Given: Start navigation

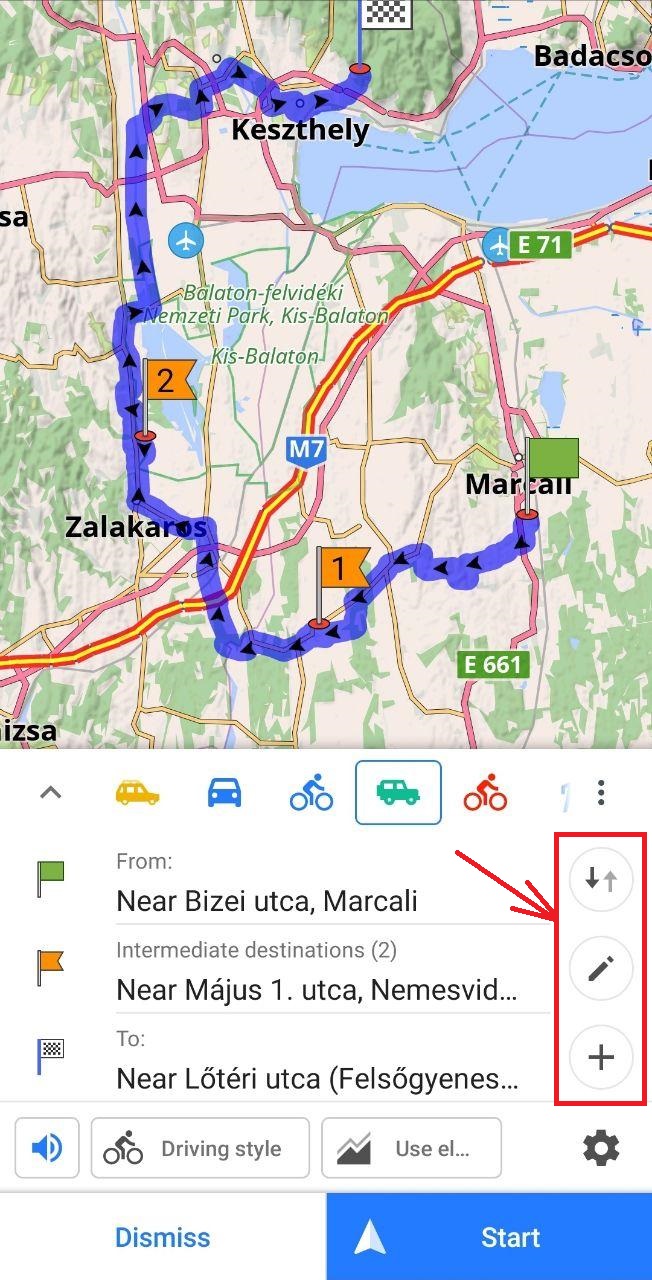Looking at the screenshot, I should (x=489, y=1237).
